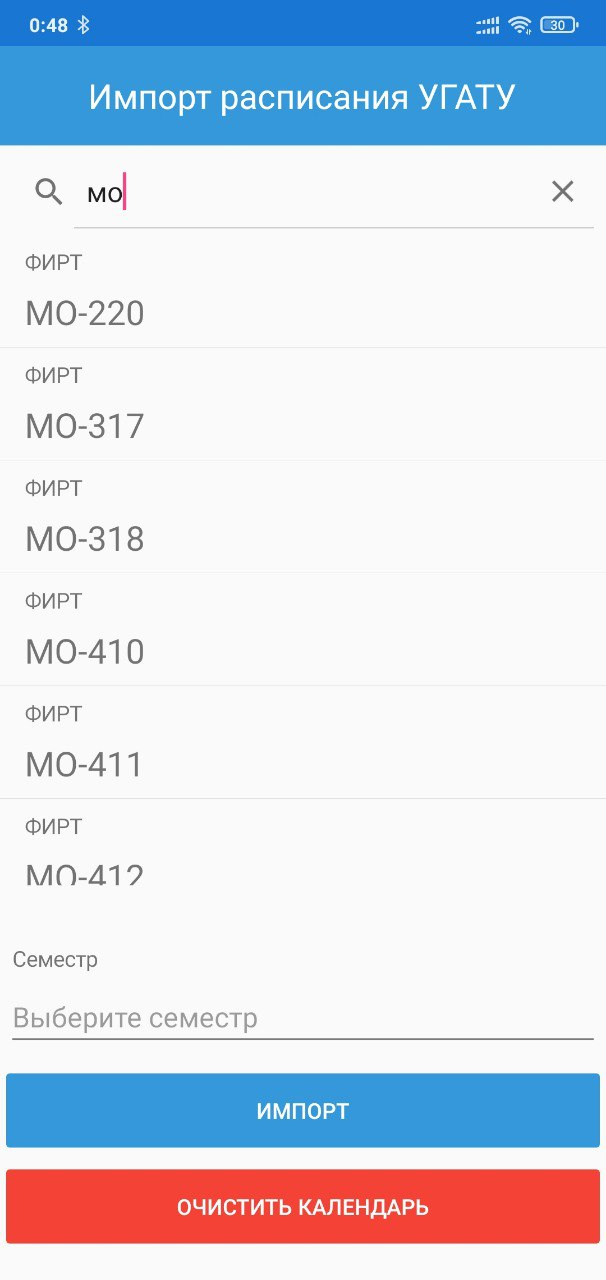Tap the blue ИМПОРТ button
The image size is (606, 1280).
pyautogui.click(x=302, y=1111)
